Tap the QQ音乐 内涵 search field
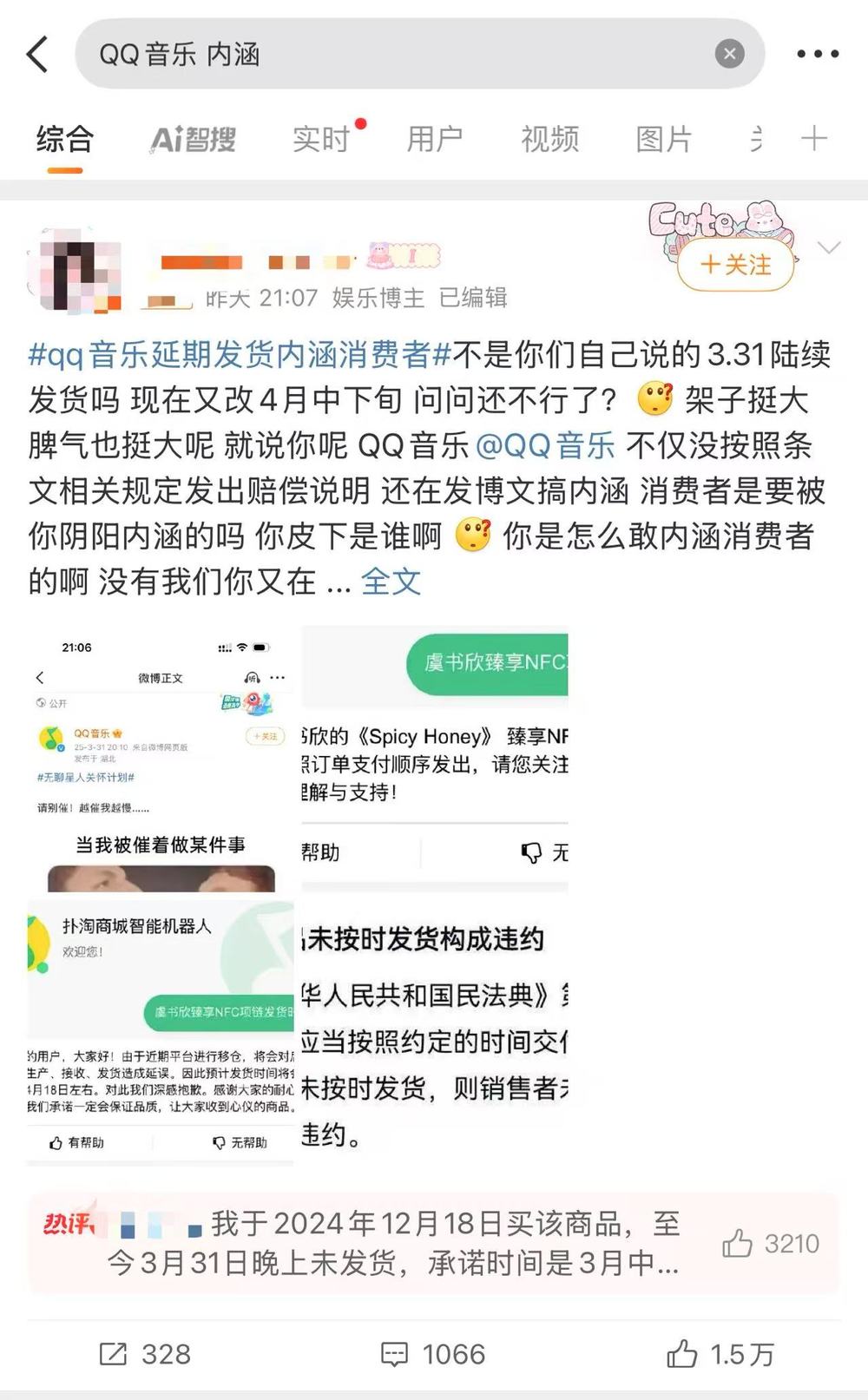 [391, 54]
